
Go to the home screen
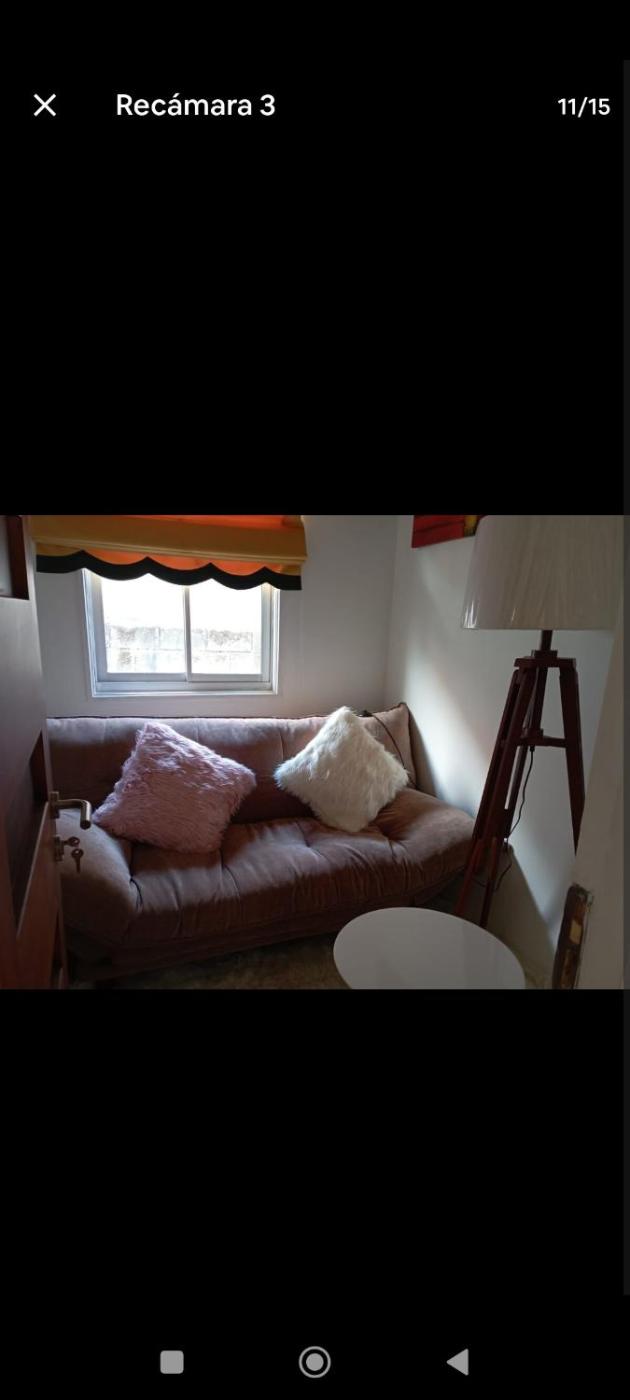(x=315, y=1361)
